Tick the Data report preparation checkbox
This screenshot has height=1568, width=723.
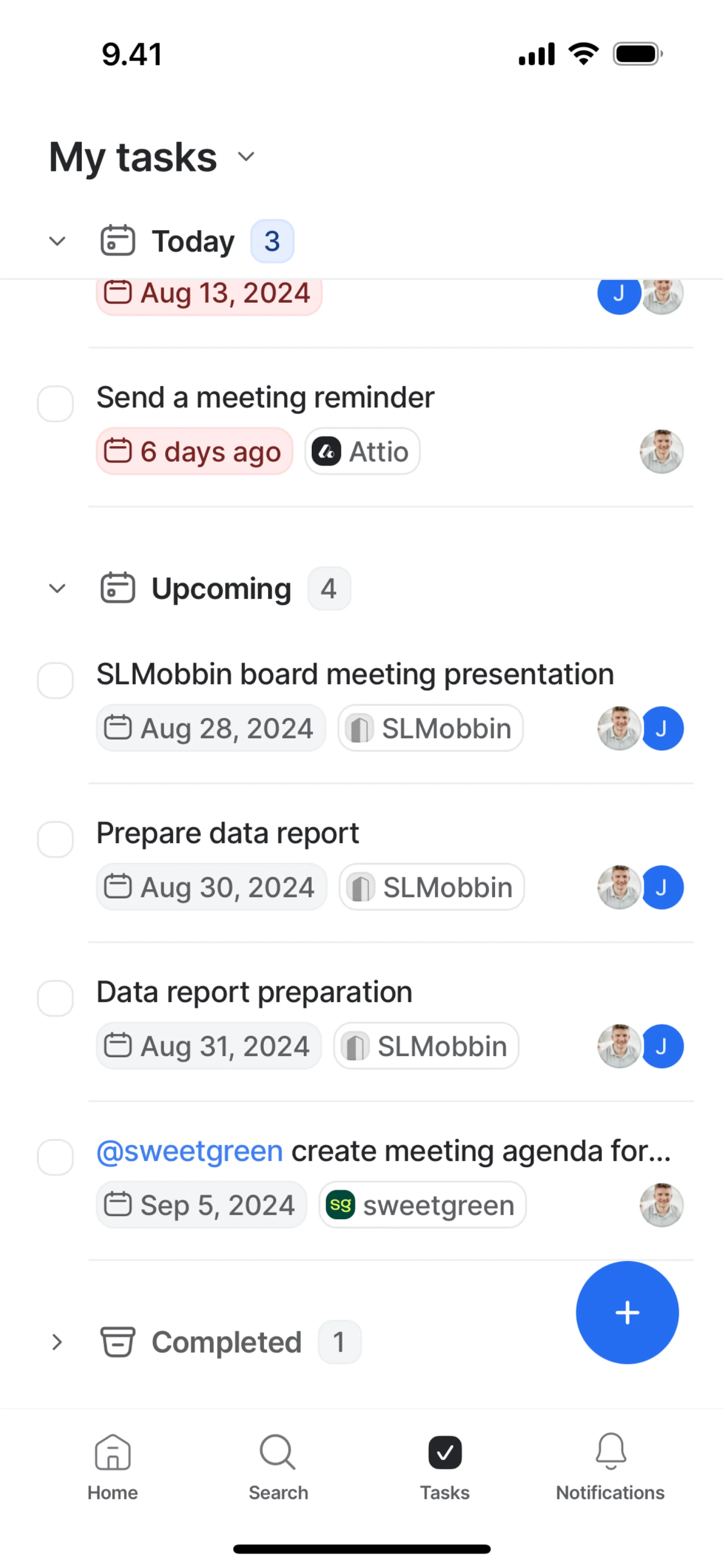coord(55,998)
